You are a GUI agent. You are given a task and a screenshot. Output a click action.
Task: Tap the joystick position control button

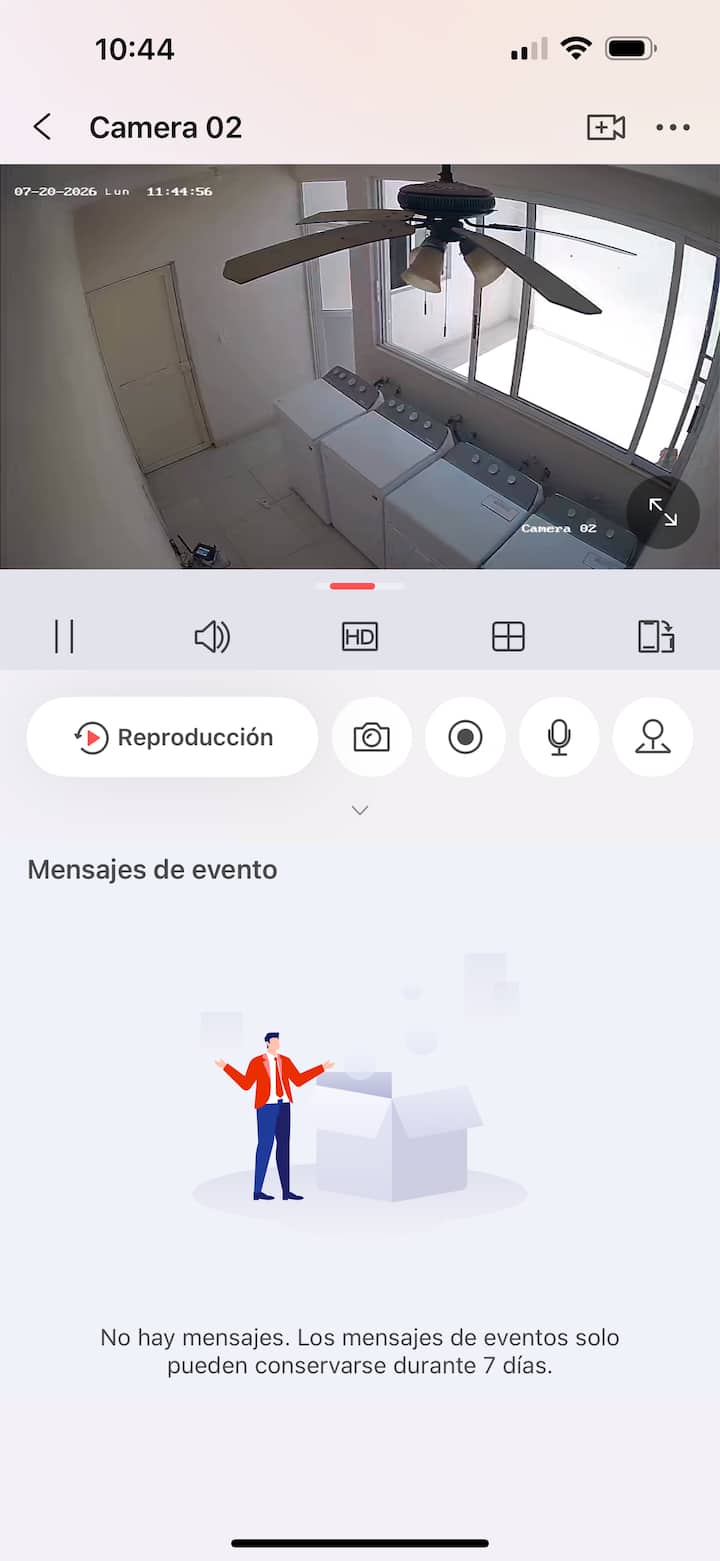coord(653,737)
